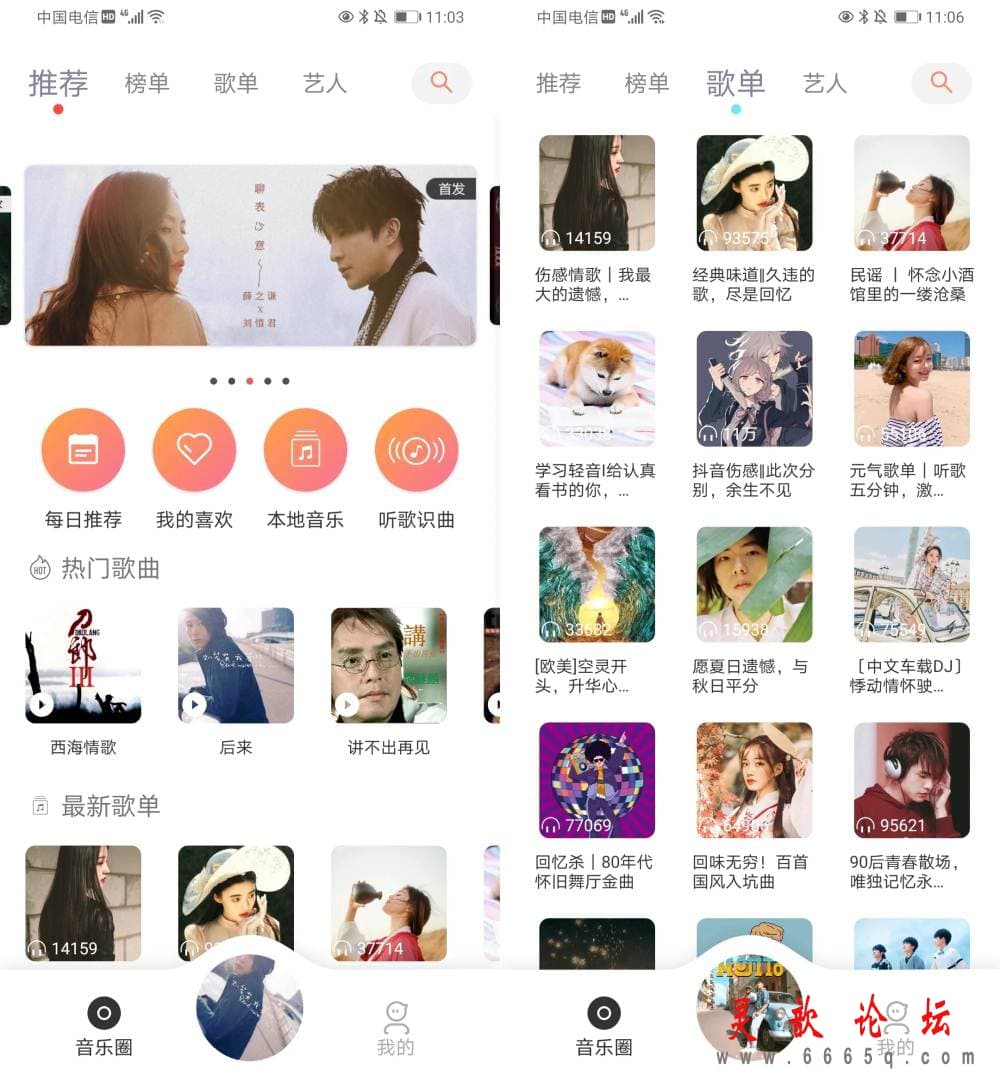Play the hot song 后来
Screen dimensions: 1000x1083
click(236, 665)
